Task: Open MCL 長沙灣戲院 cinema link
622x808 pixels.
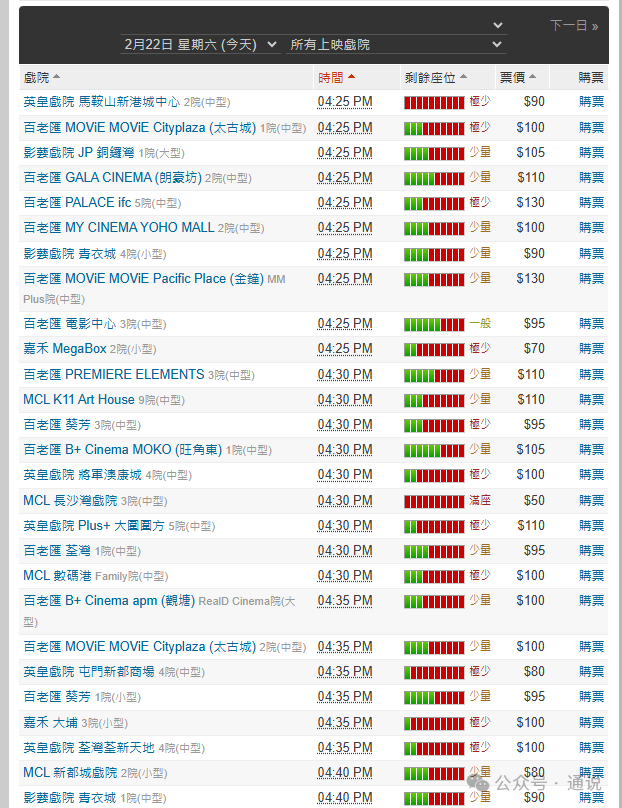Action: (70, 500)
